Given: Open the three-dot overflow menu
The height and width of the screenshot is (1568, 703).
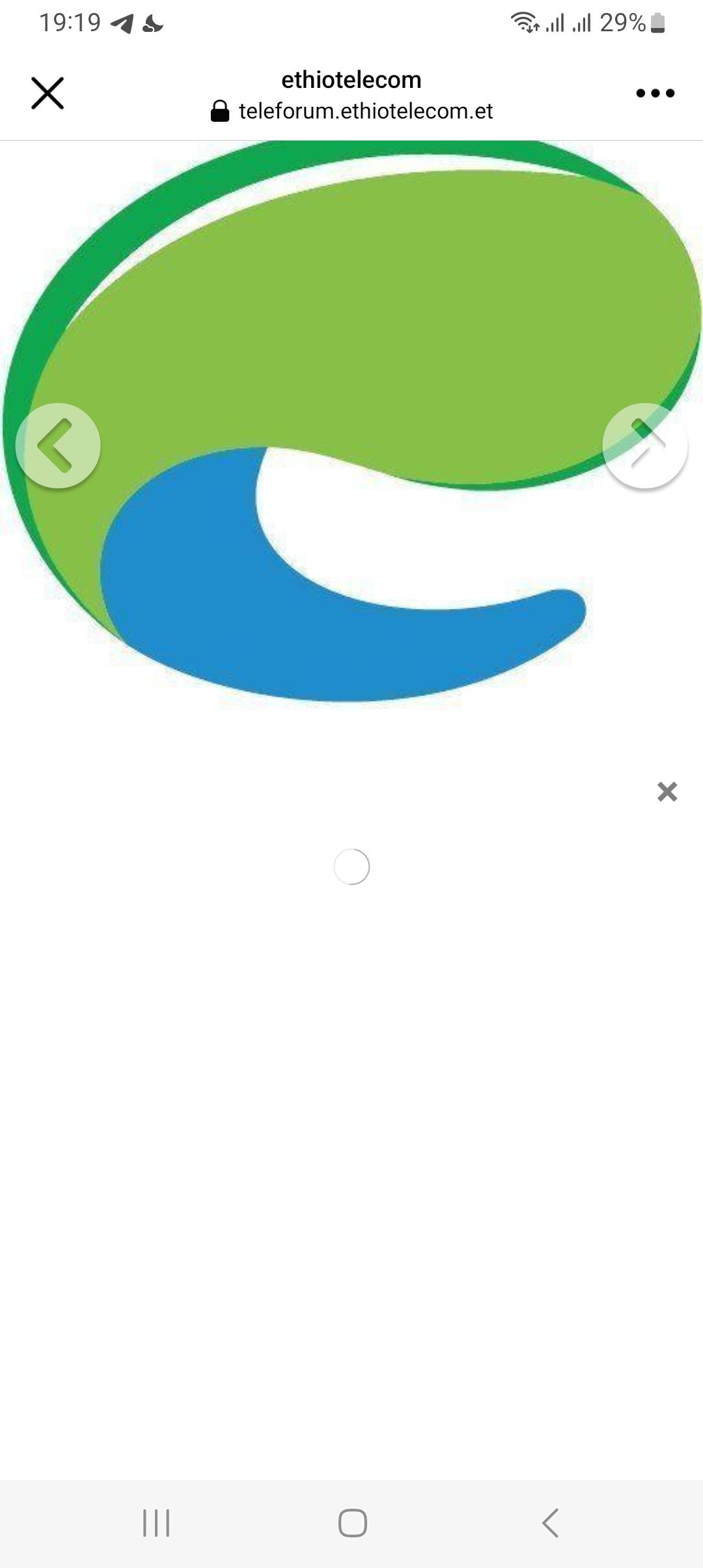Looking at the screenshot, I should pos(655,93).
